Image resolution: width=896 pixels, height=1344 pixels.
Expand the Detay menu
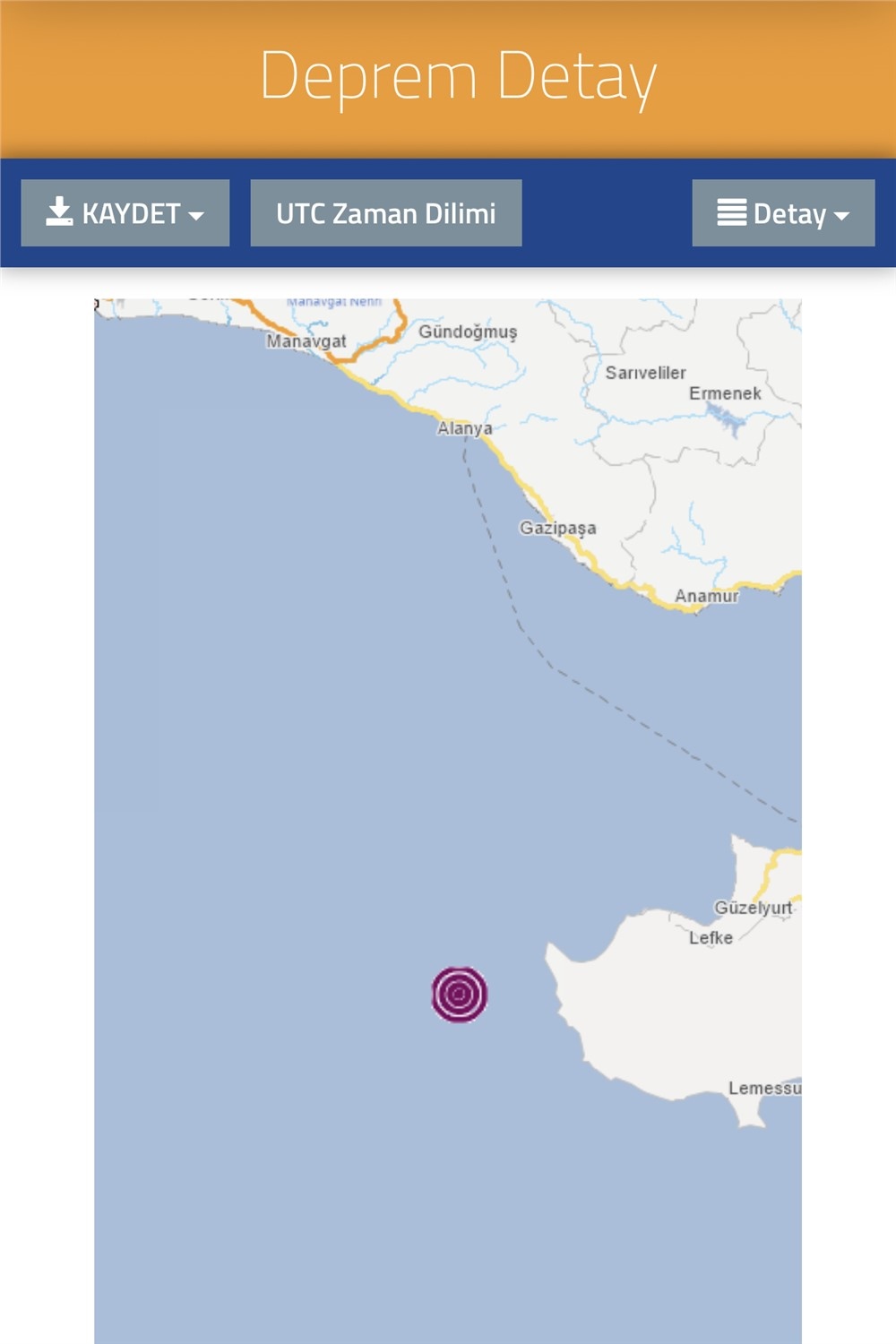tap(783, 213)
